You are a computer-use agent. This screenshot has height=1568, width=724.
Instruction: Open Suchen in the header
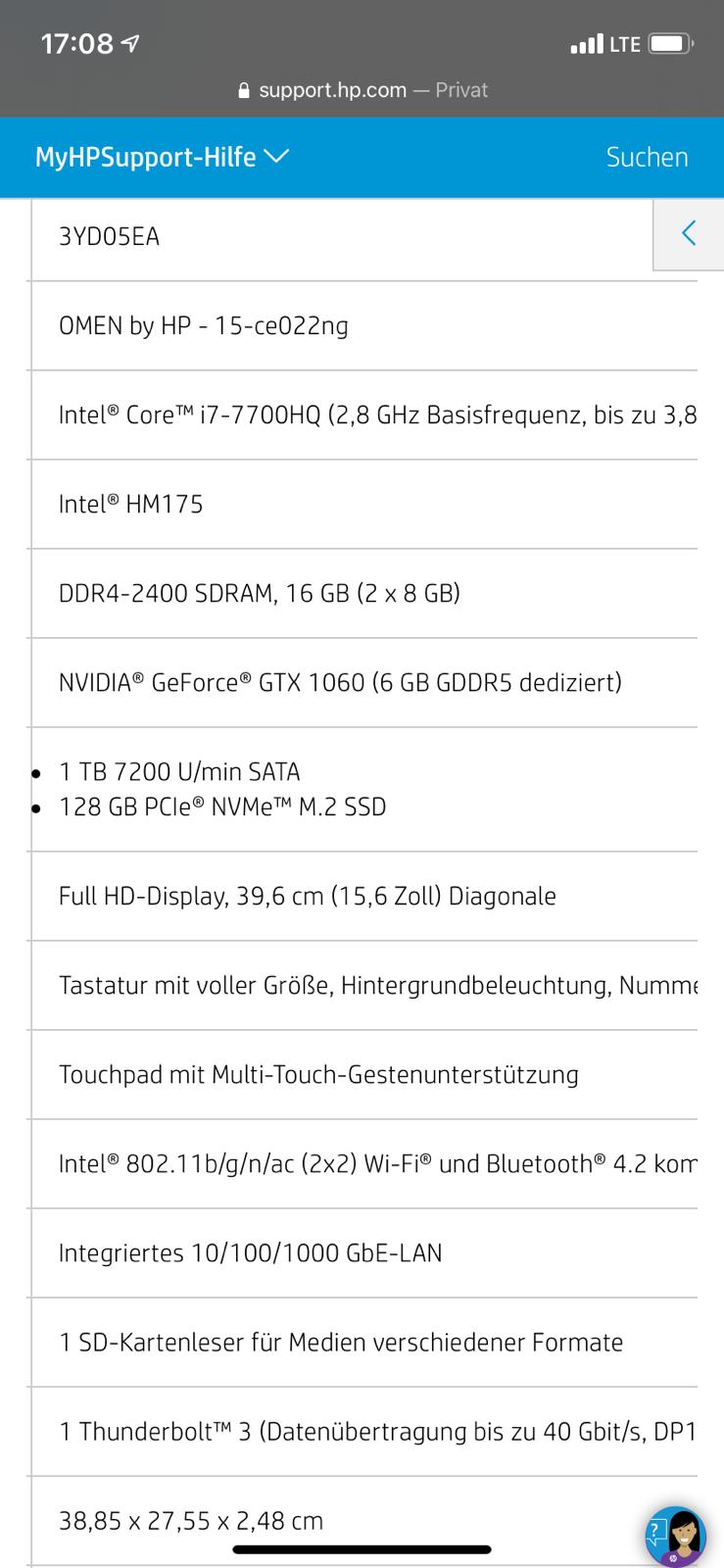pos(647,157)
